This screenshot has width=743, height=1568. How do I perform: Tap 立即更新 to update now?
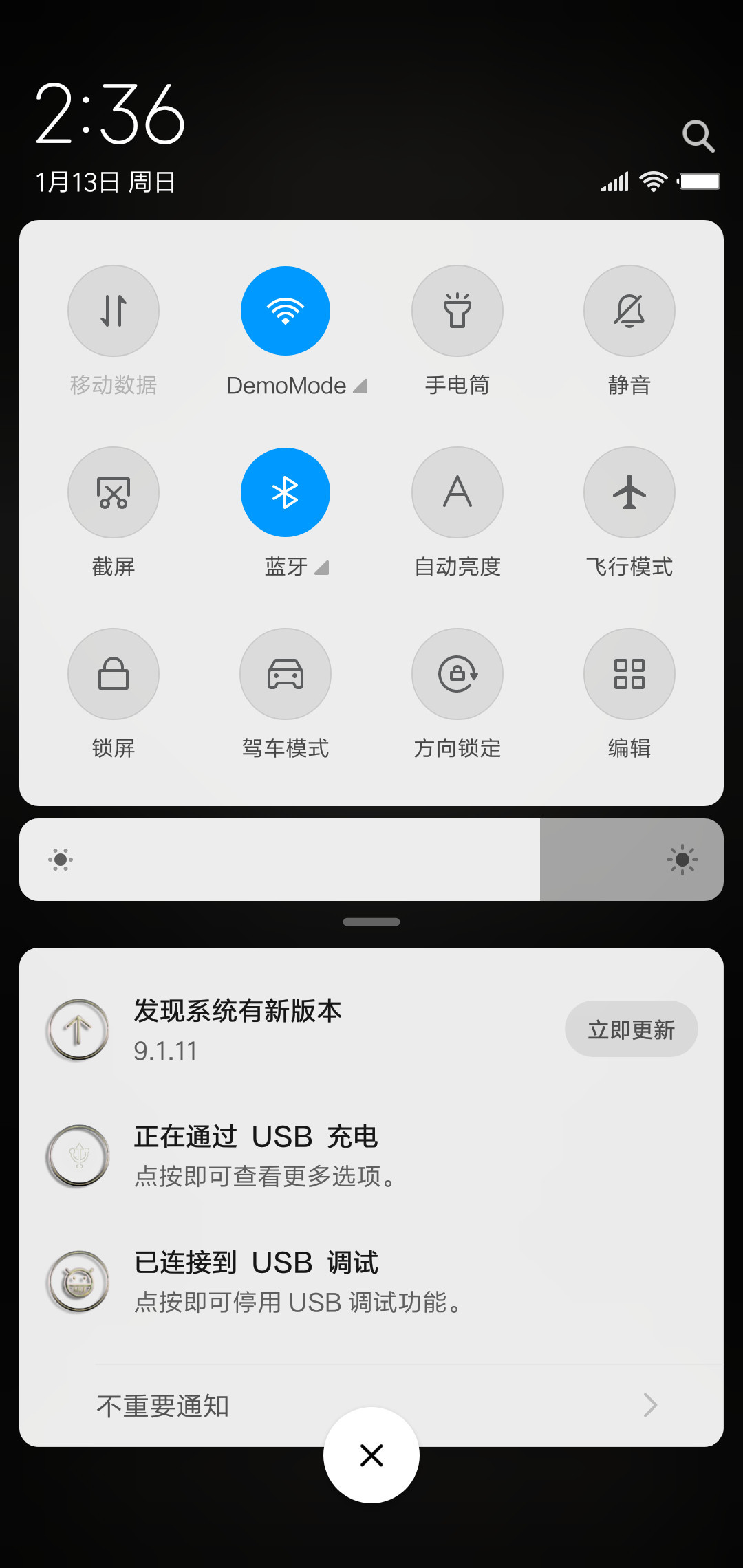coord(632,1030)
